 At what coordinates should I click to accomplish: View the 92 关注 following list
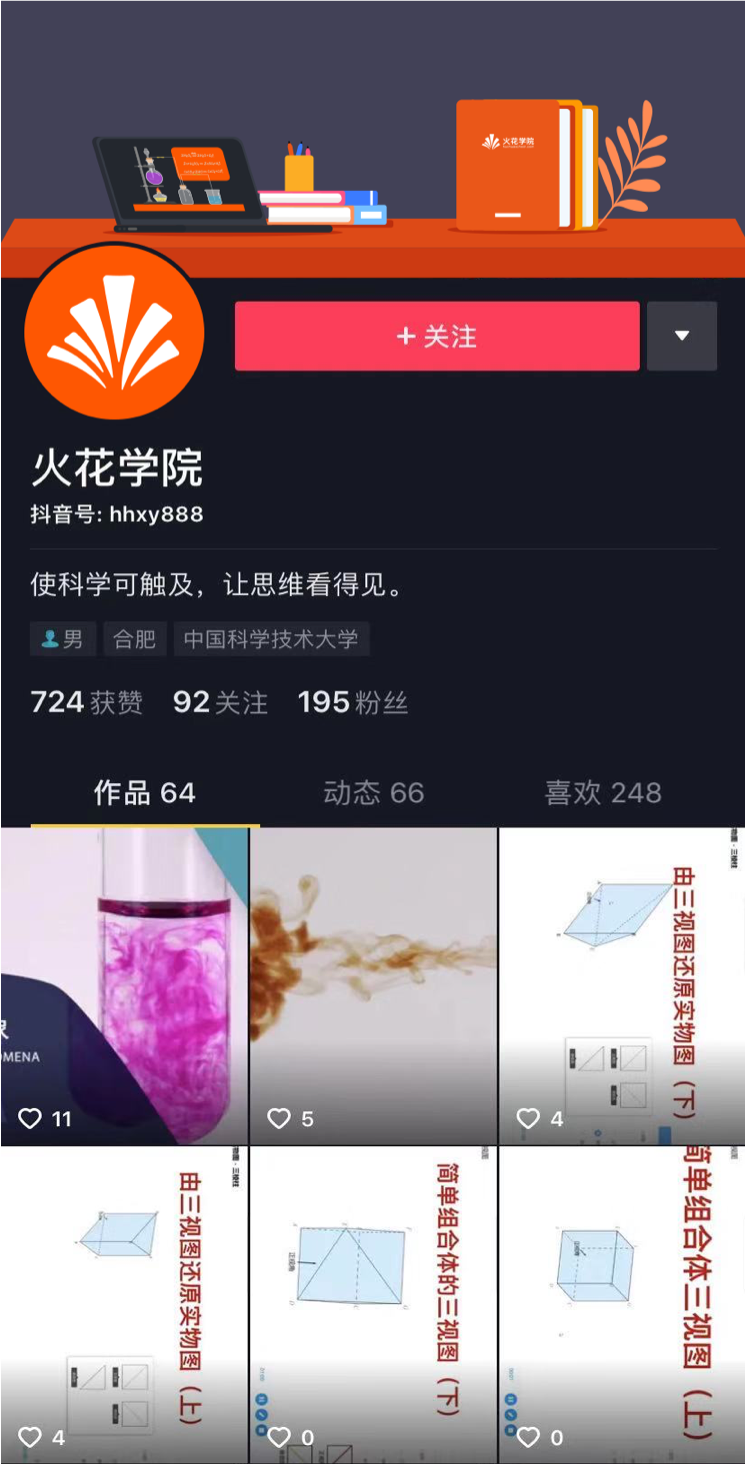[x=220, y=702]
